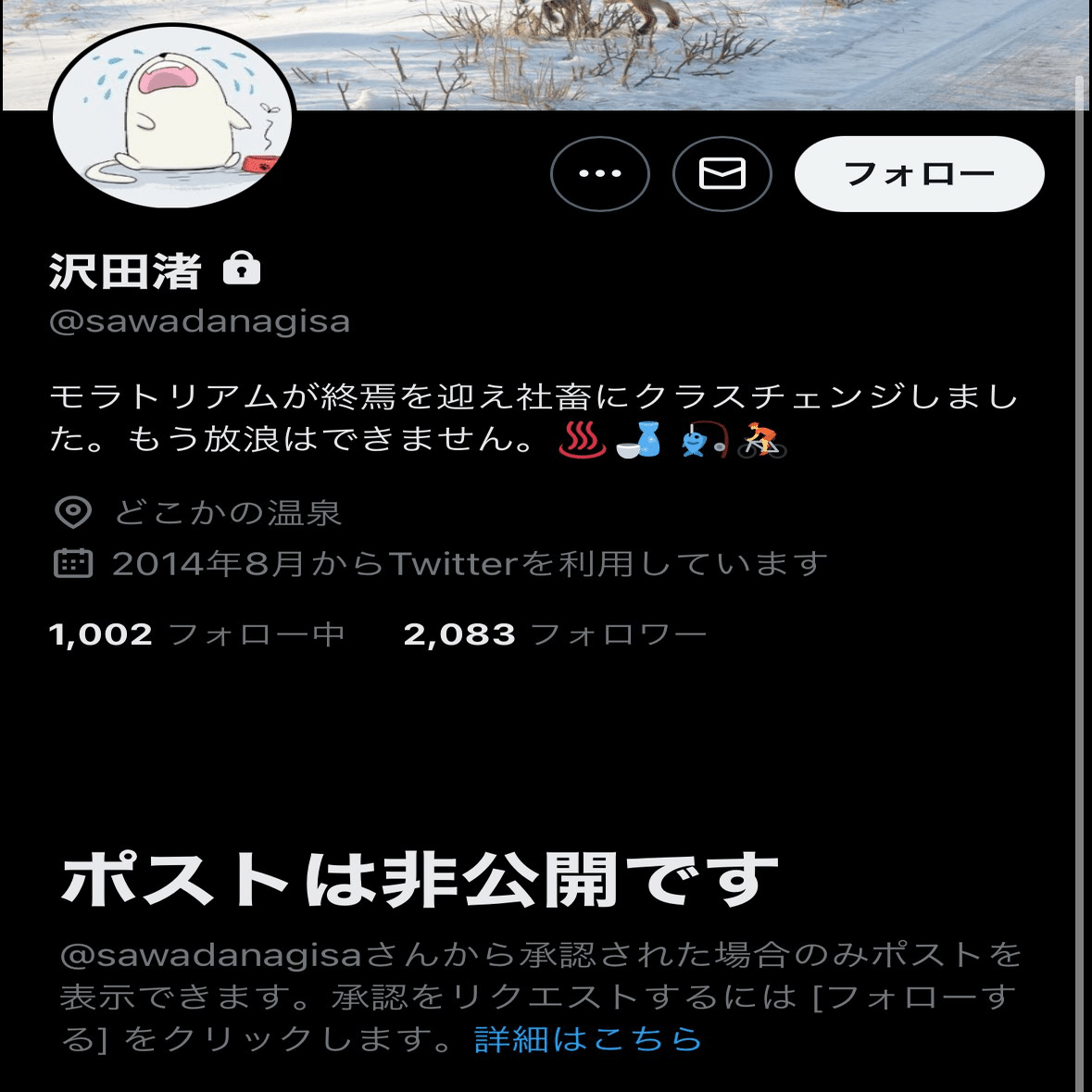The image size is (1092, 1092).
Task: Open the 詳細はこちら link
Action: (x=588, y=1039)
